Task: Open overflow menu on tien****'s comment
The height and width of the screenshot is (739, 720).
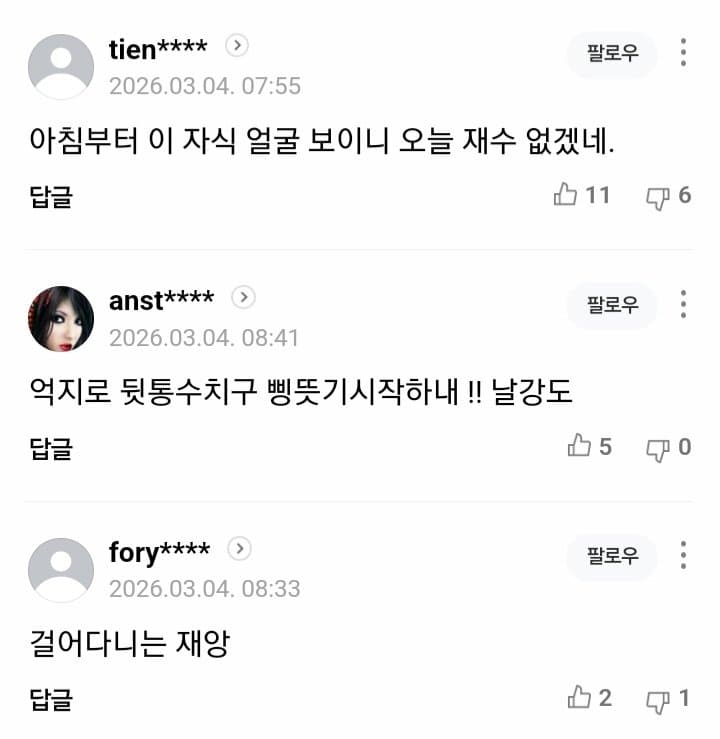Action: [683, 54]
